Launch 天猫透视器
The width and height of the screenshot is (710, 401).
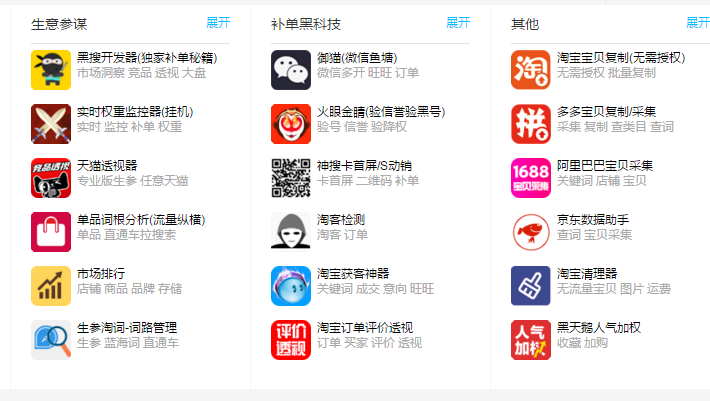click(107, 166)
